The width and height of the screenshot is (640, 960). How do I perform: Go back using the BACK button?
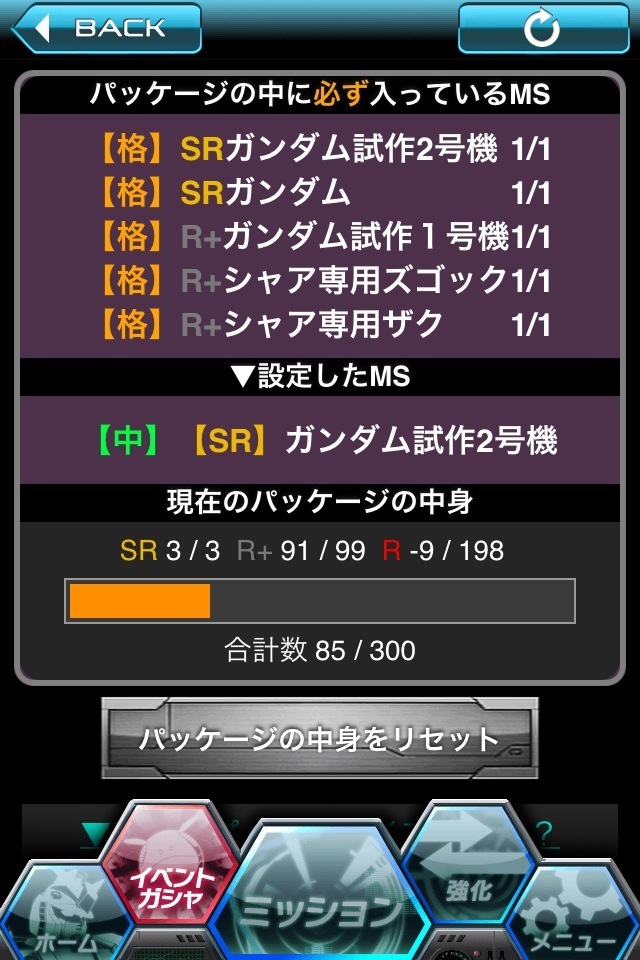pyautogui.click(x=105, y=28)
